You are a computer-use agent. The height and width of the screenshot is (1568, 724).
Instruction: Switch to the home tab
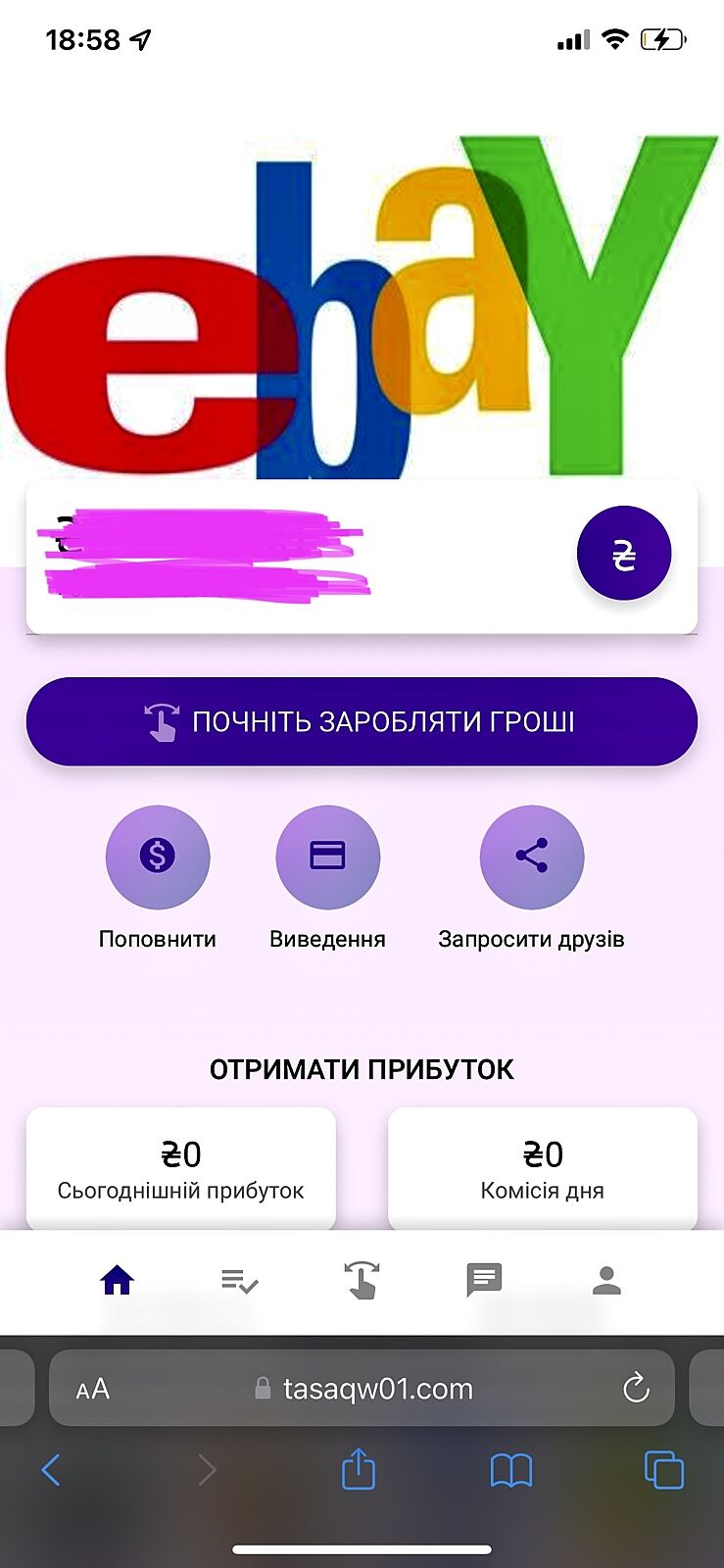(117, 1280)
